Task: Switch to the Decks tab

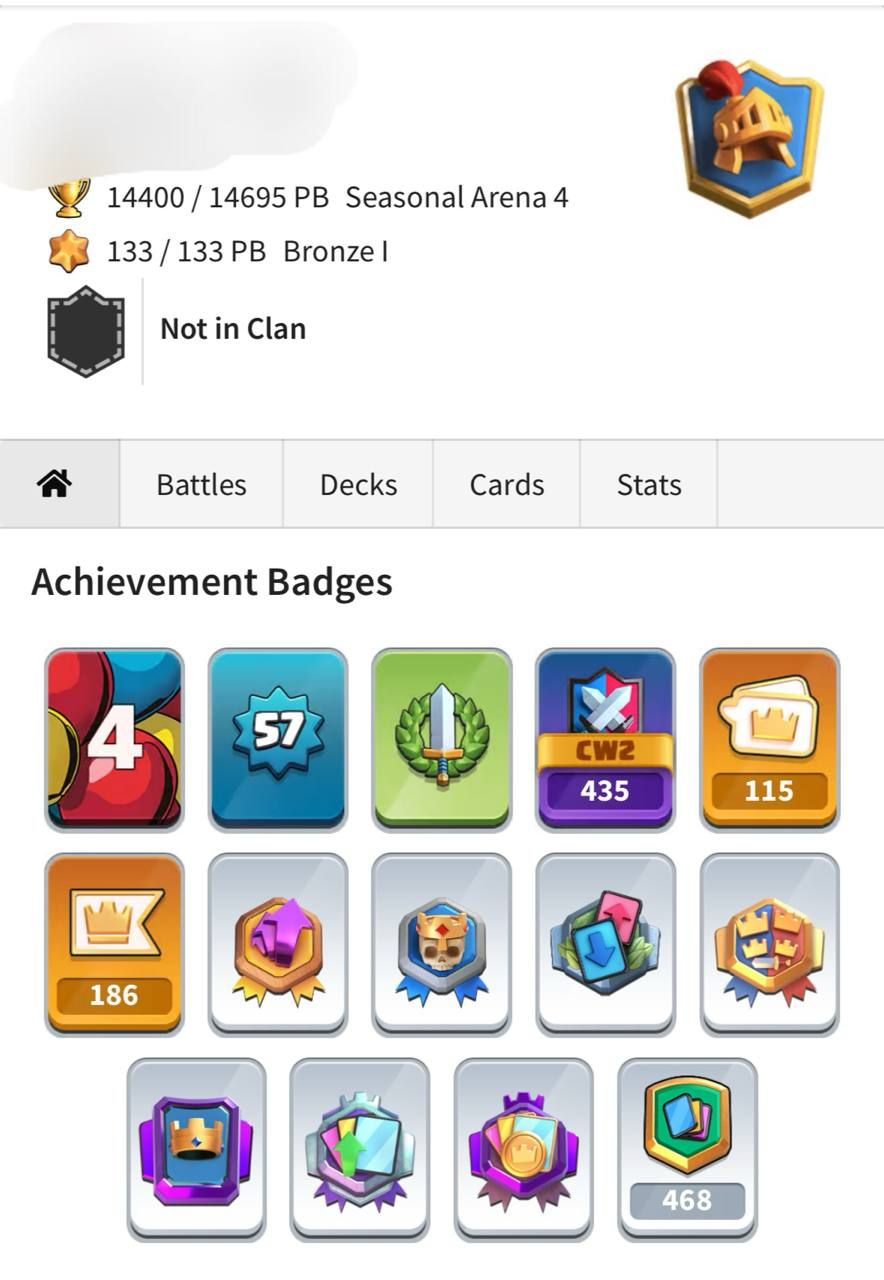Action: pyautogui.click(x=358, y=484)
